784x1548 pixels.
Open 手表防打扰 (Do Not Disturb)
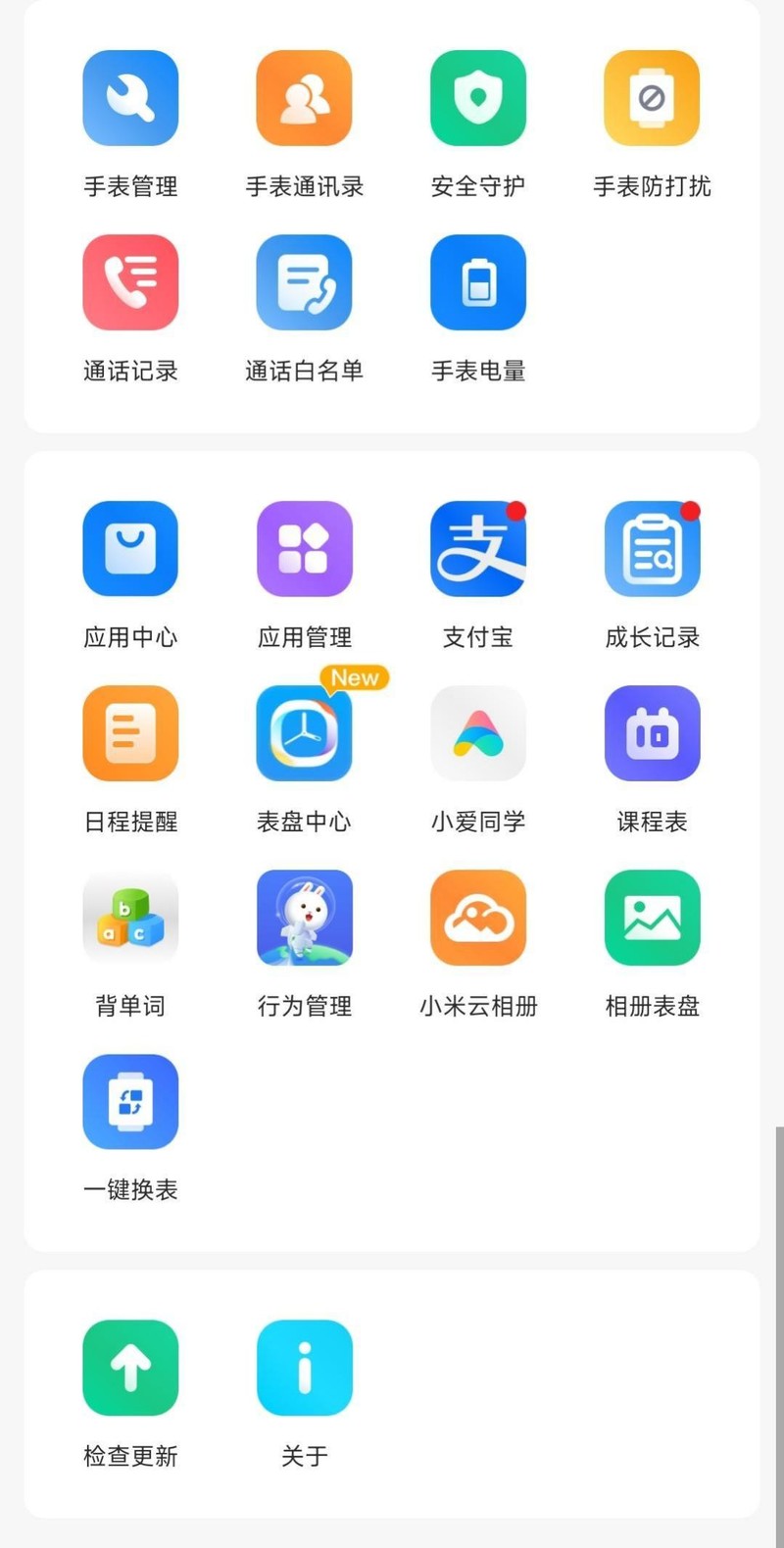point(652,98)
